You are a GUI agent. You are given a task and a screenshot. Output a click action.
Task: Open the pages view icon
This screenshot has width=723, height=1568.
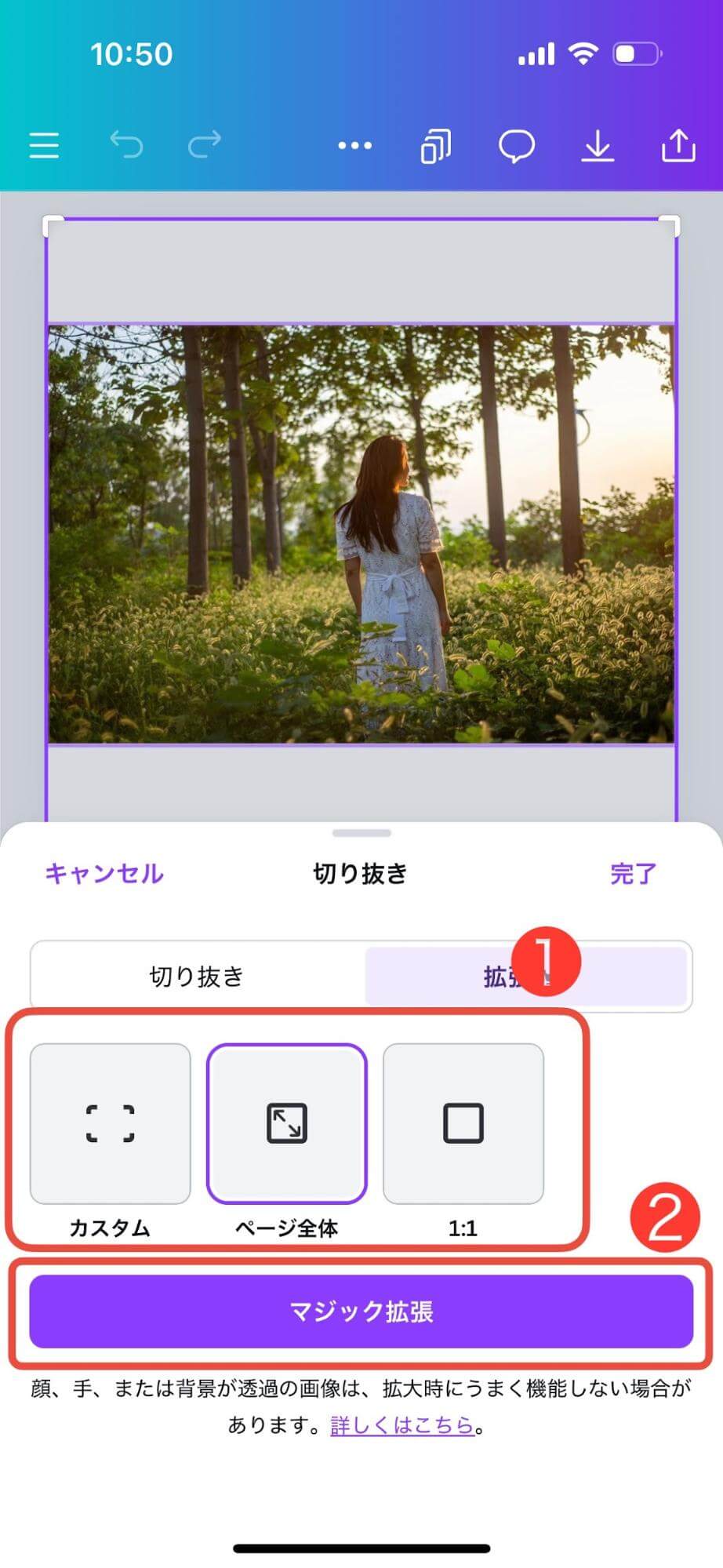(x=436, y=146)
